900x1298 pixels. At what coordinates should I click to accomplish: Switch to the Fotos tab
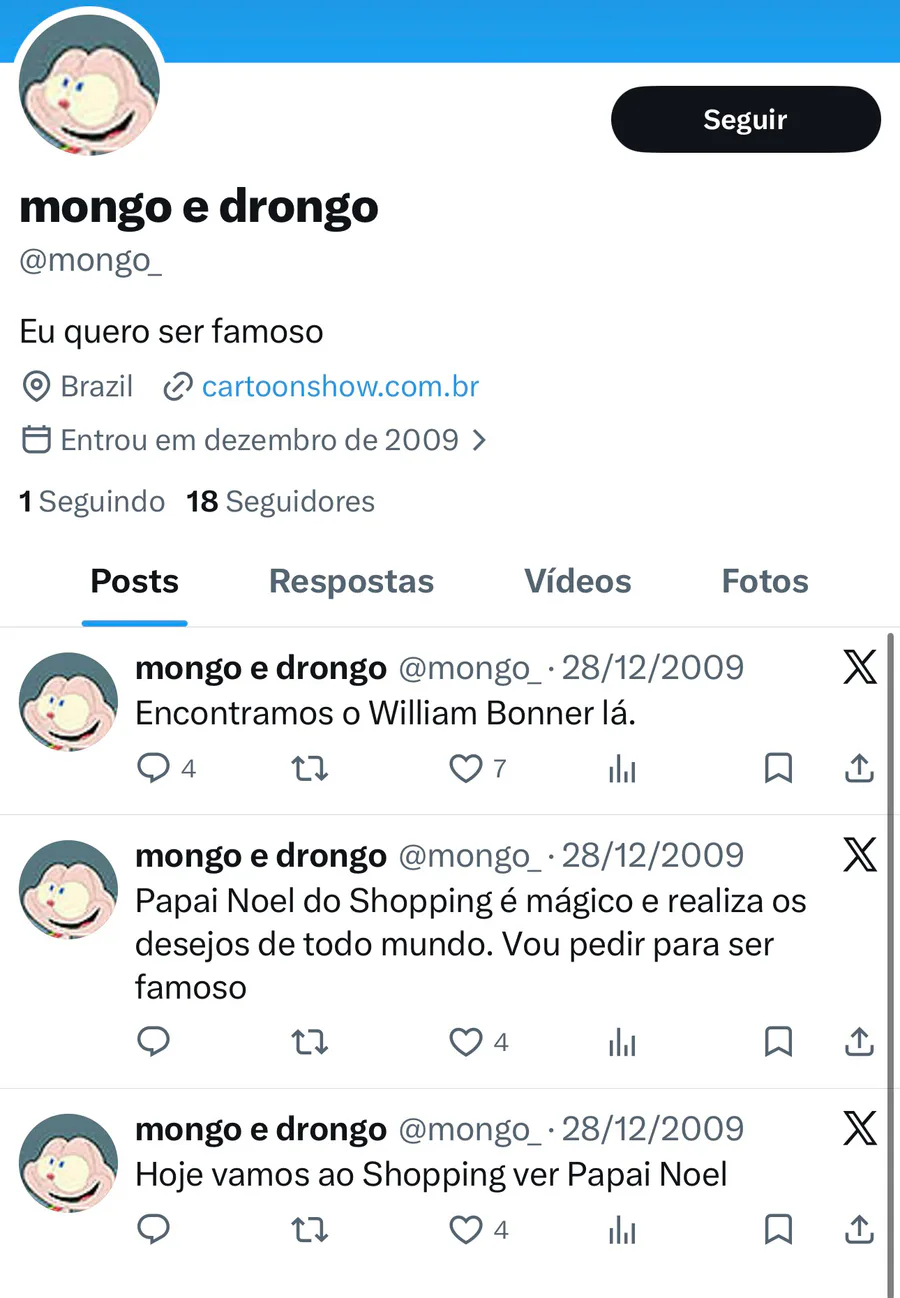765,581
